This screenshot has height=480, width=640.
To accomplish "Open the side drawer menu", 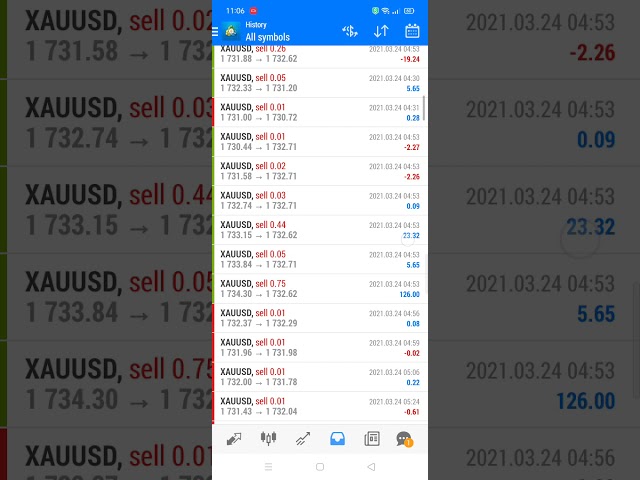I will tap(215, 31).
